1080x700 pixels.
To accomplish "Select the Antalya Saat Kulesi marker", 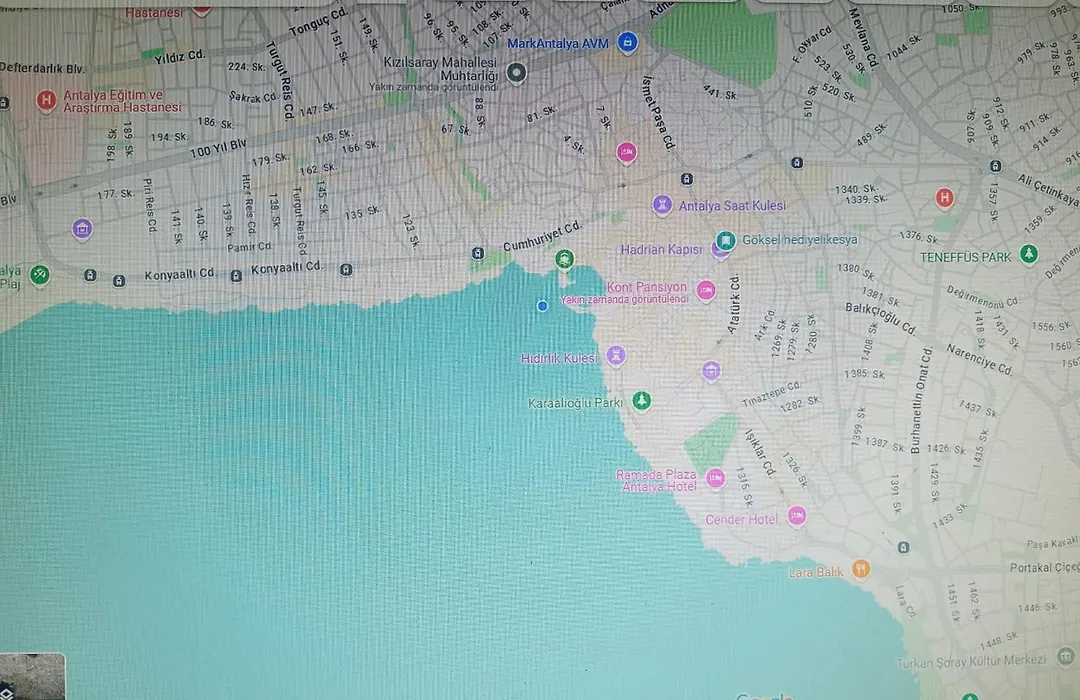I will (662, 205).
